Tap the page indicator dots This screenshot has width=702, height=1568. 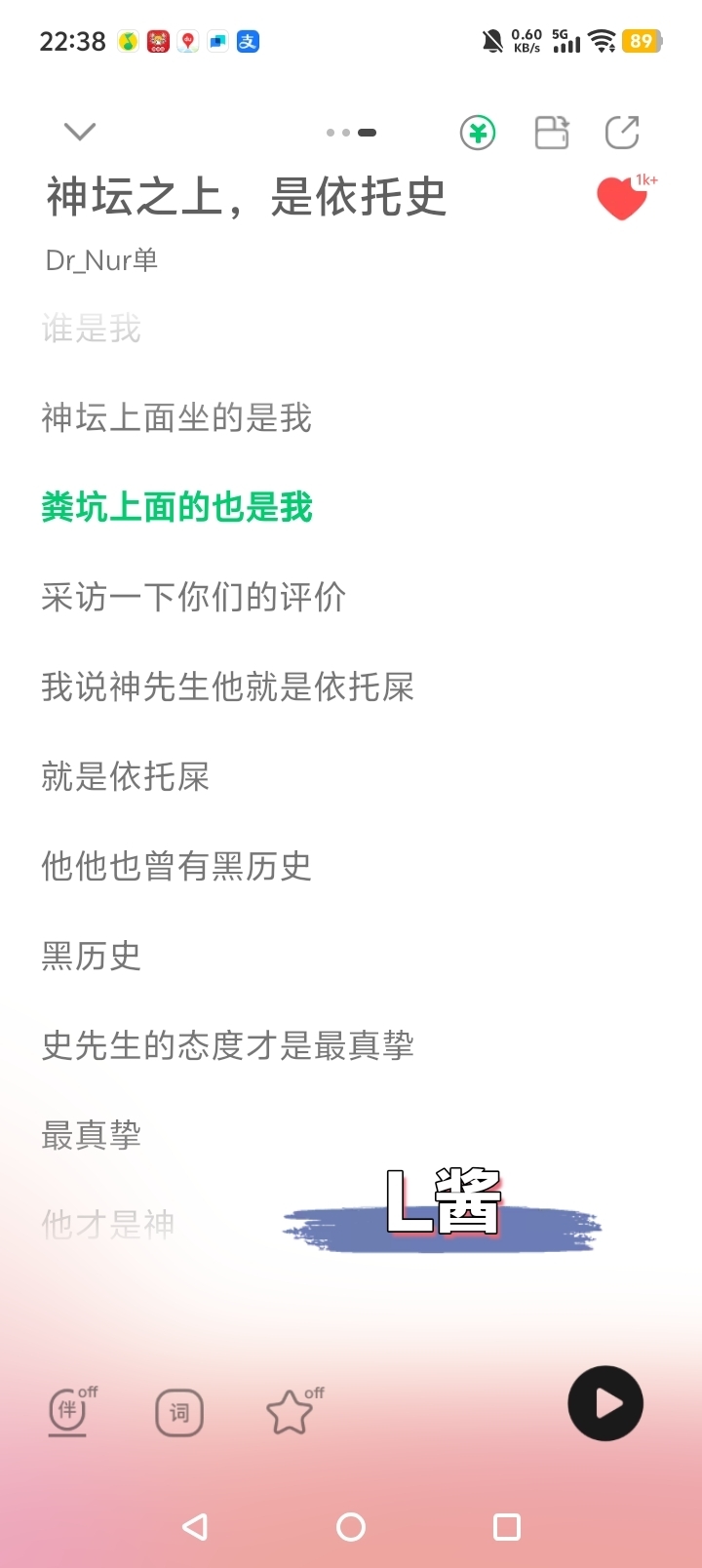[x=351, y=133]
